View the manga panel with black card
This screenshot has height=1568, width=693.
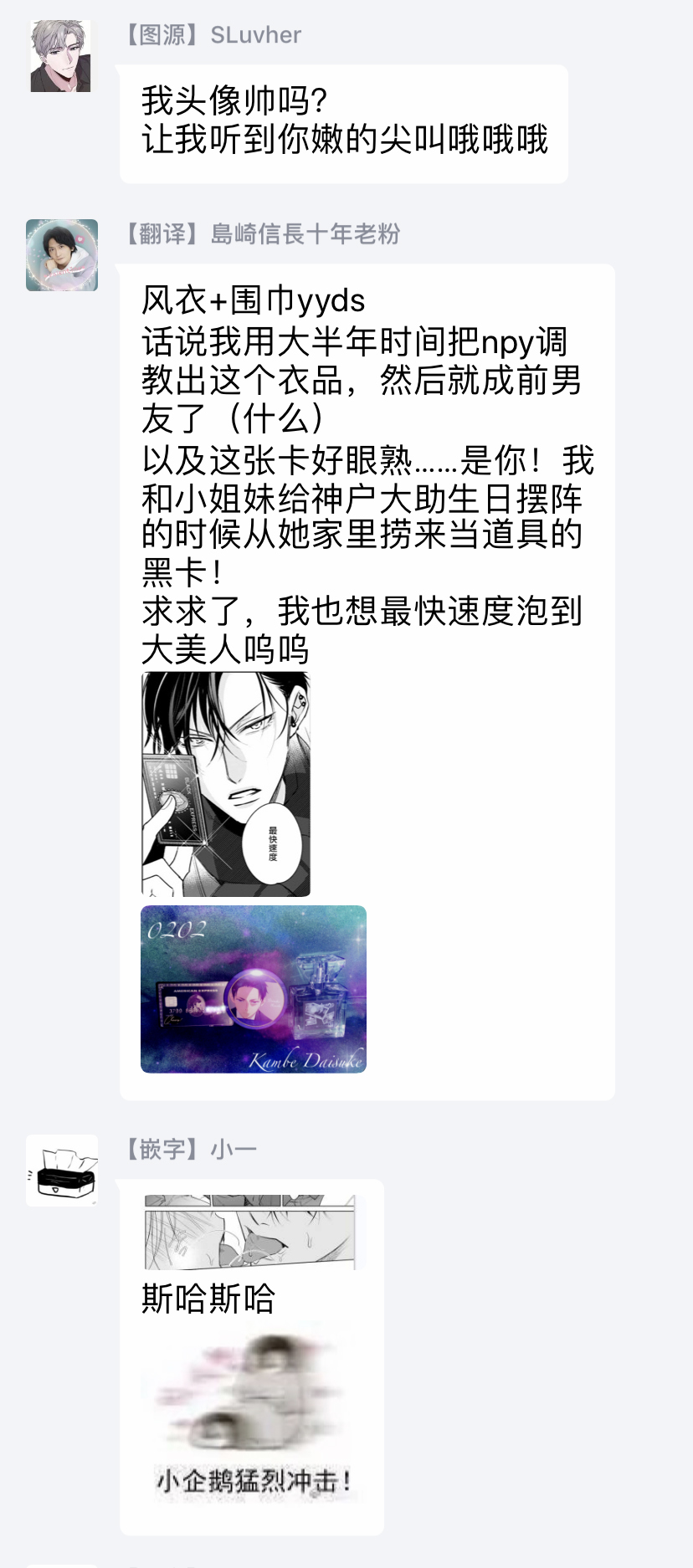(x=226, y=784)
